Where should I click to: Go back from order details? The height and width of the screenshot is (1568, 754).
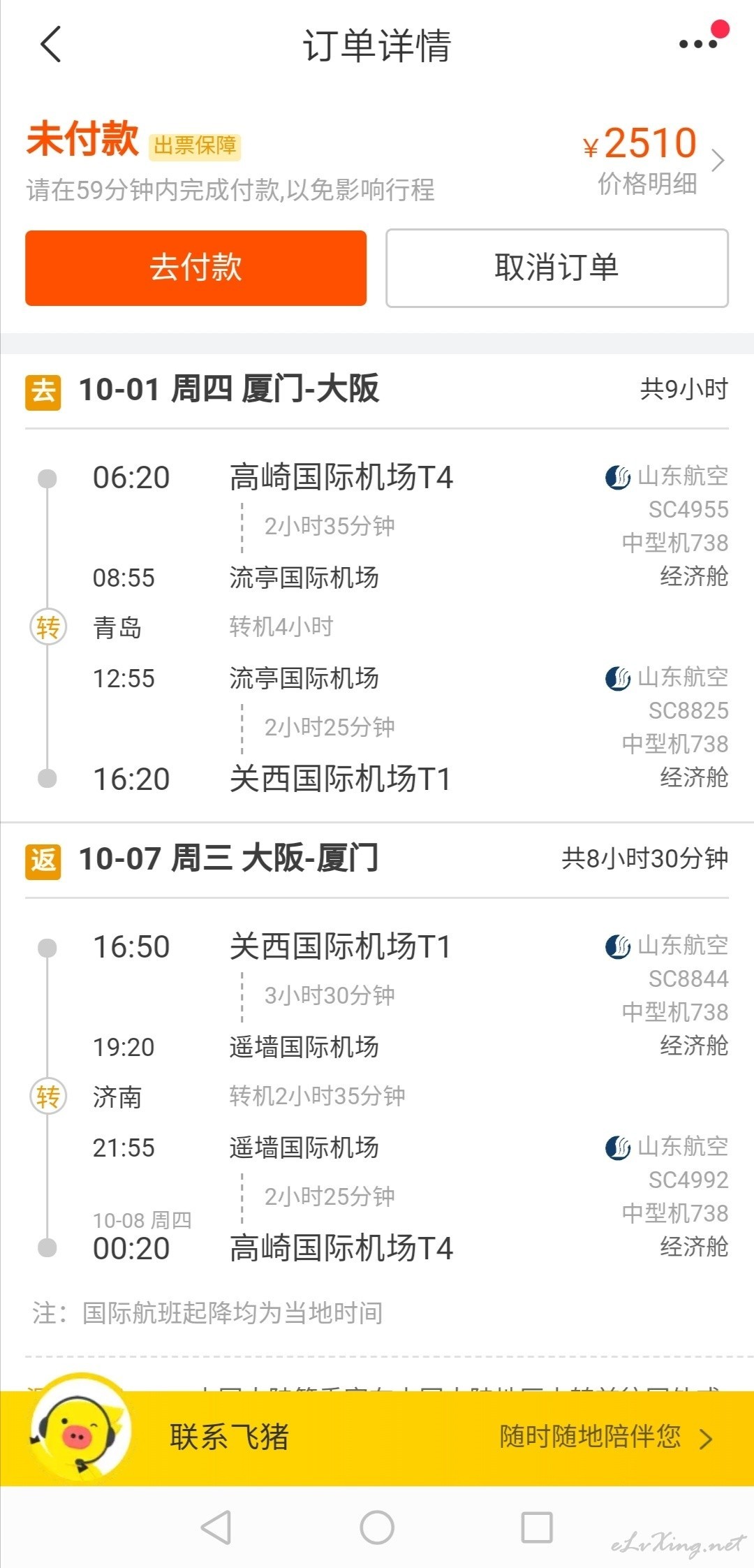click(x=51, y=45)
